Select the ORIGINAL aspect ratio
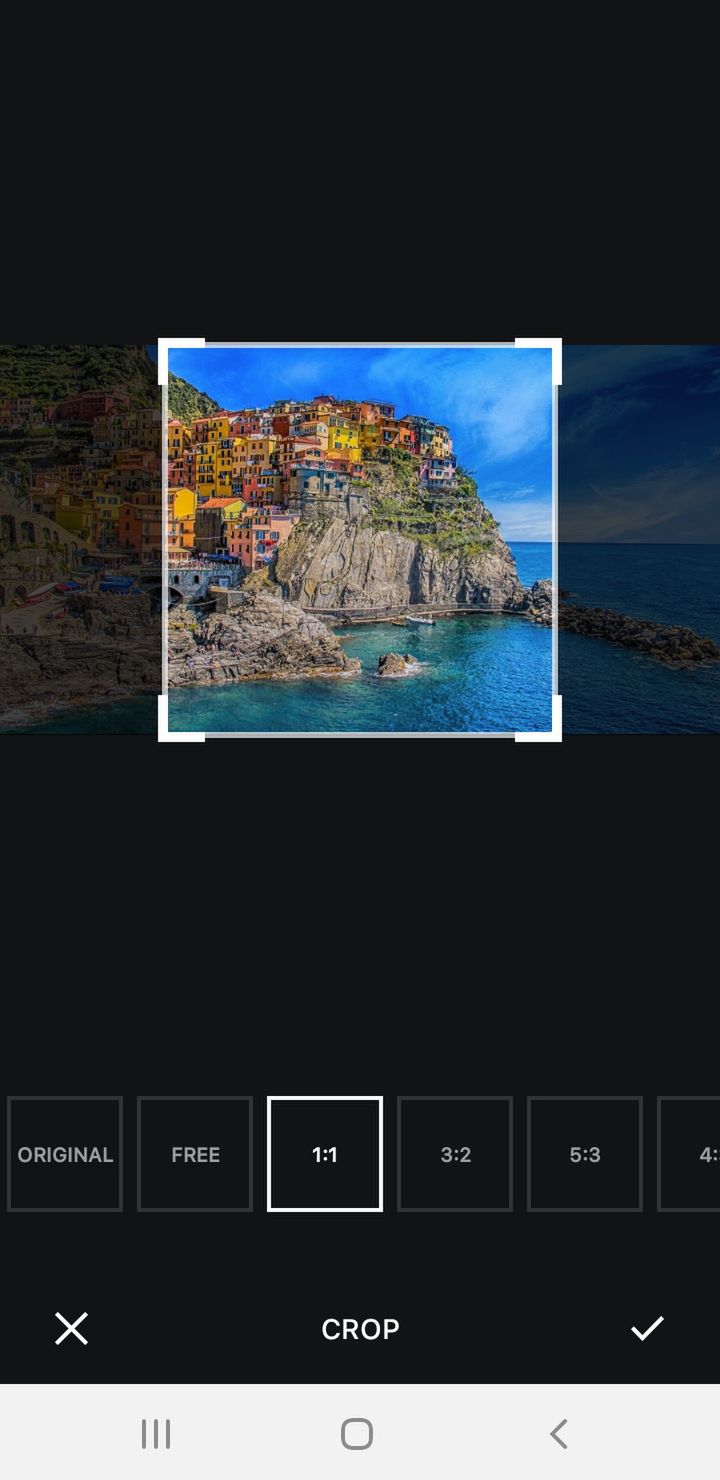 pos(65,1154)
